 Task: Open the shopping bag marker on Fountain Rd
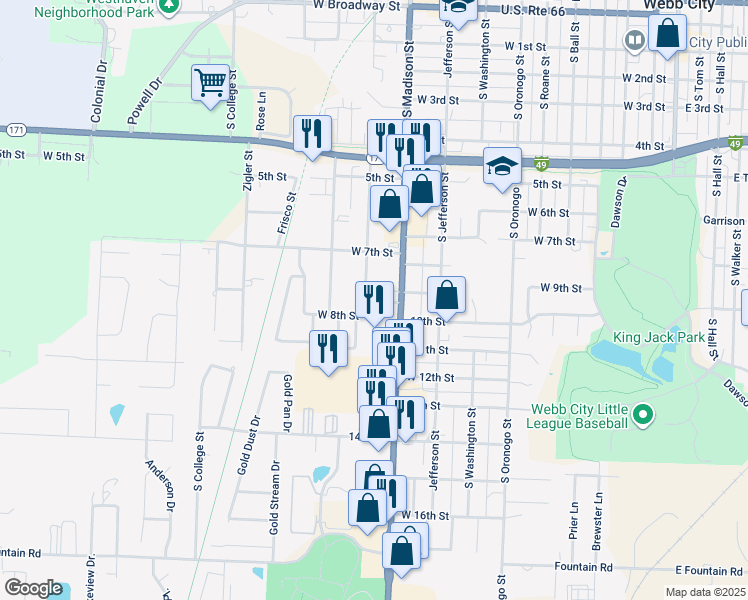(x=402, y=551)
